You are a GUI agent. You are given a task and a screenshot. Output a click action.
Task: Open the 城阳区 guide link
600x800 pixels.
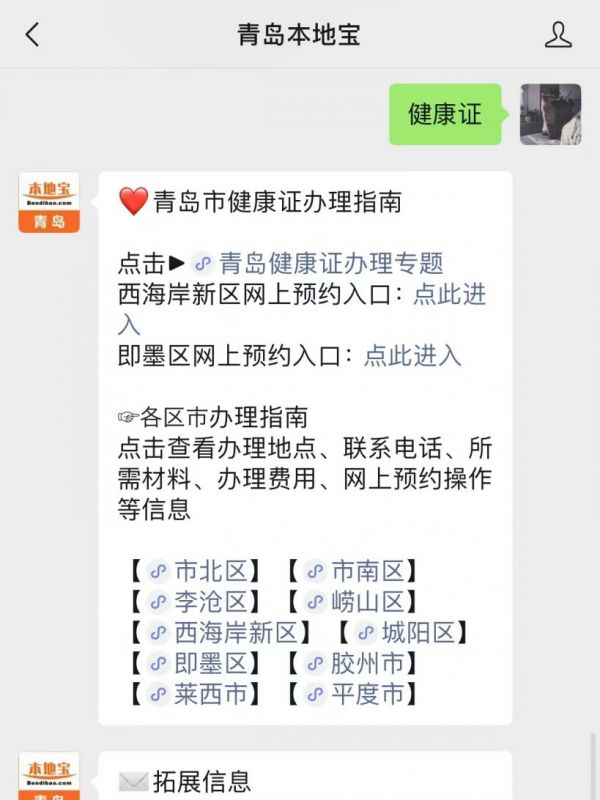point(418,633)
